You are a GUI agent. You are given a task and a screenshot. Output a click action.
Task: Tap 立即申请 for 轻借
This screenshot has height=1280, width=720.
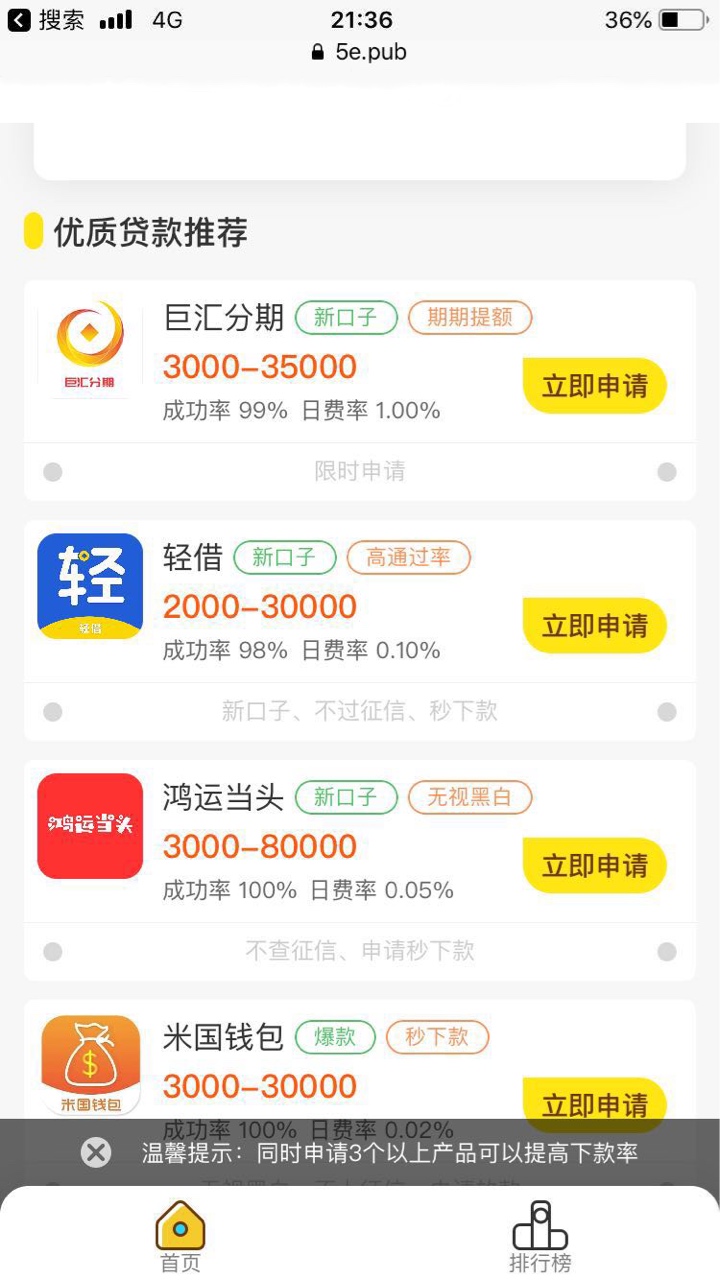594,626
